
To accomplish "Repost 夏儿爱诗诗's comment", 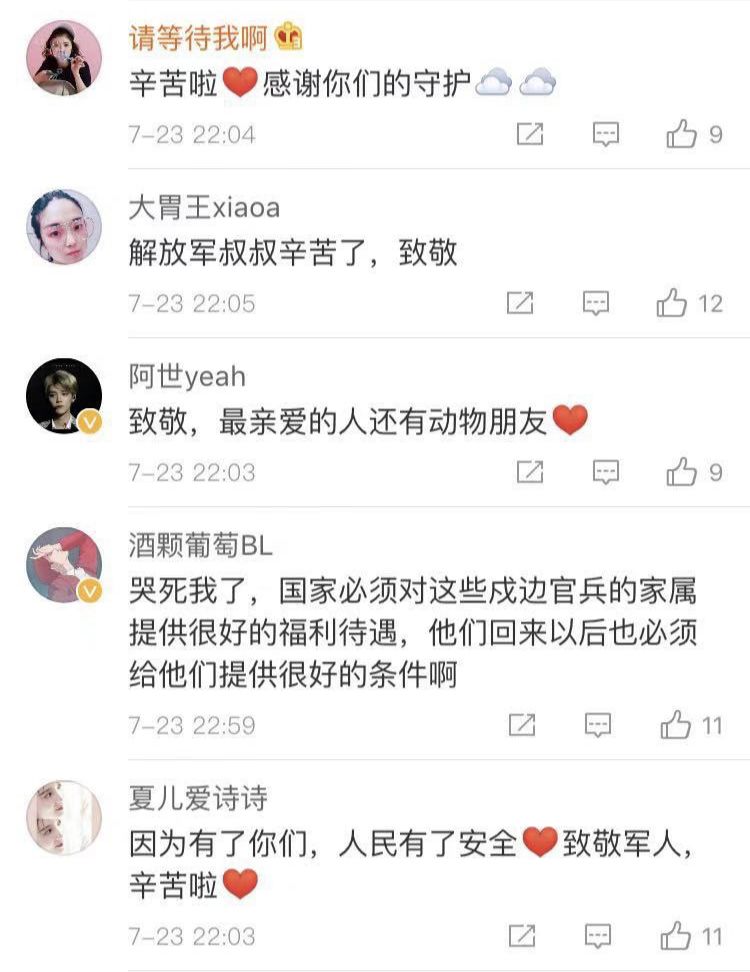I will pyautogui.click(x=522, y=937).
